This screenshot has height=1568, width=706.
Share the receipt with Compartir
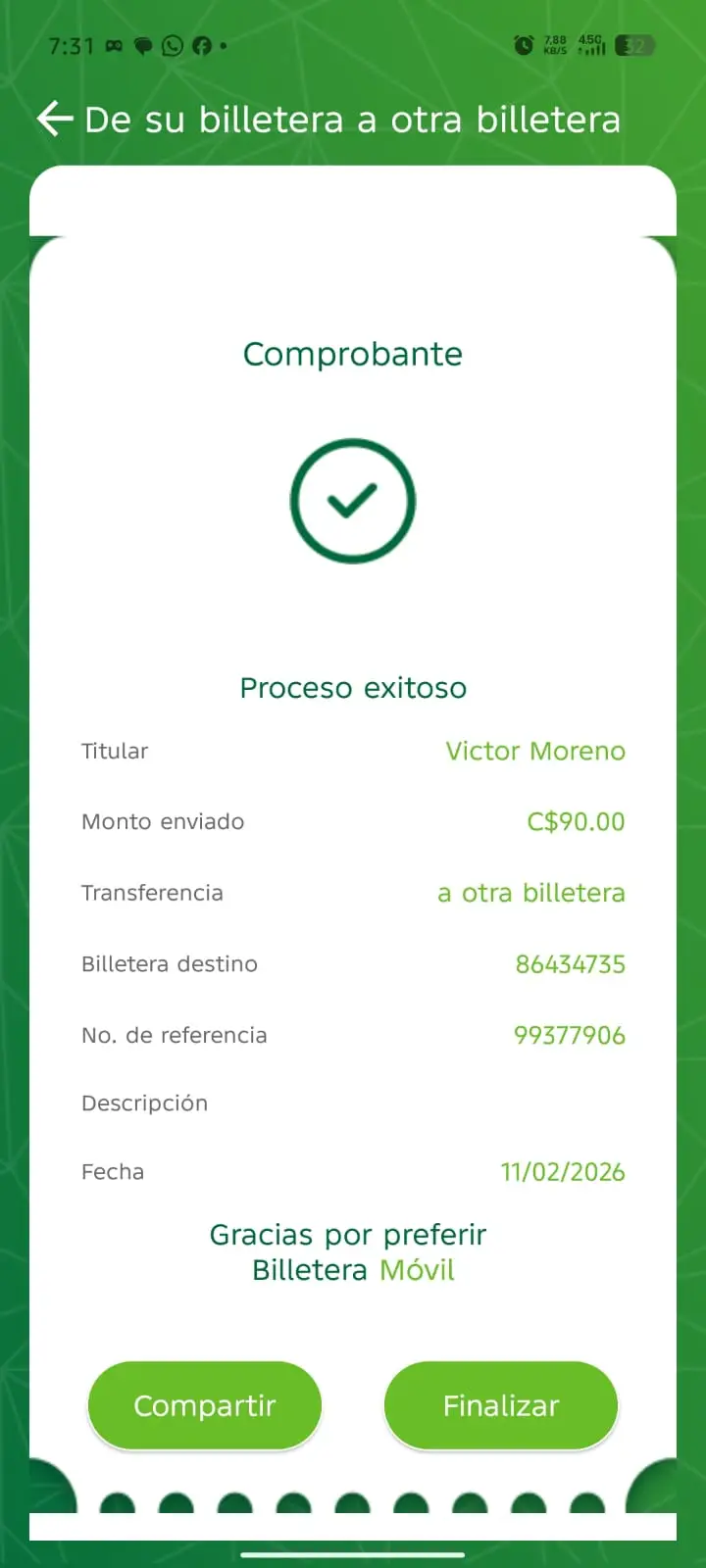(x=205, y=1405)
